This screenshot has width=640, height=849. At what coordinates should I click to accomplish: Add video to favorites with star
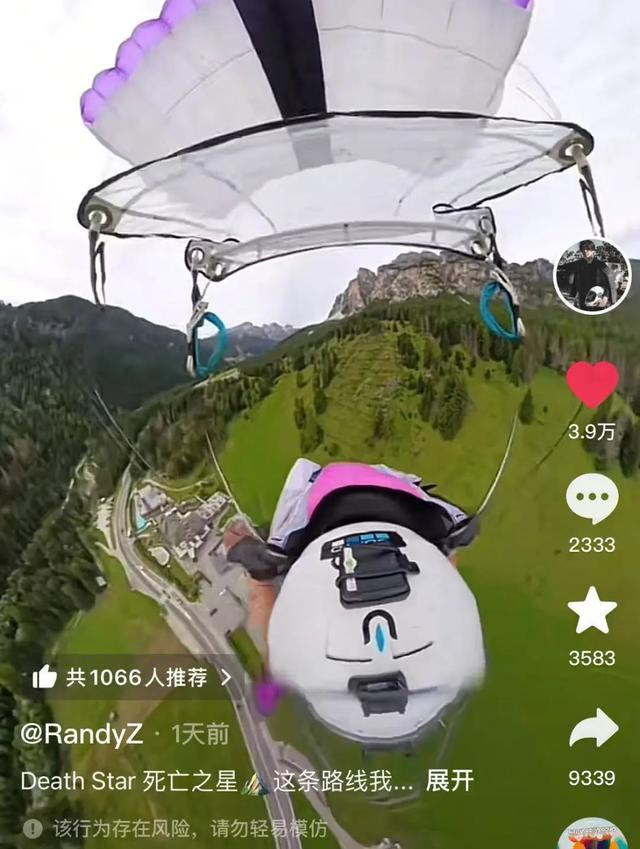pyautogui.click(x=592, y=611)
